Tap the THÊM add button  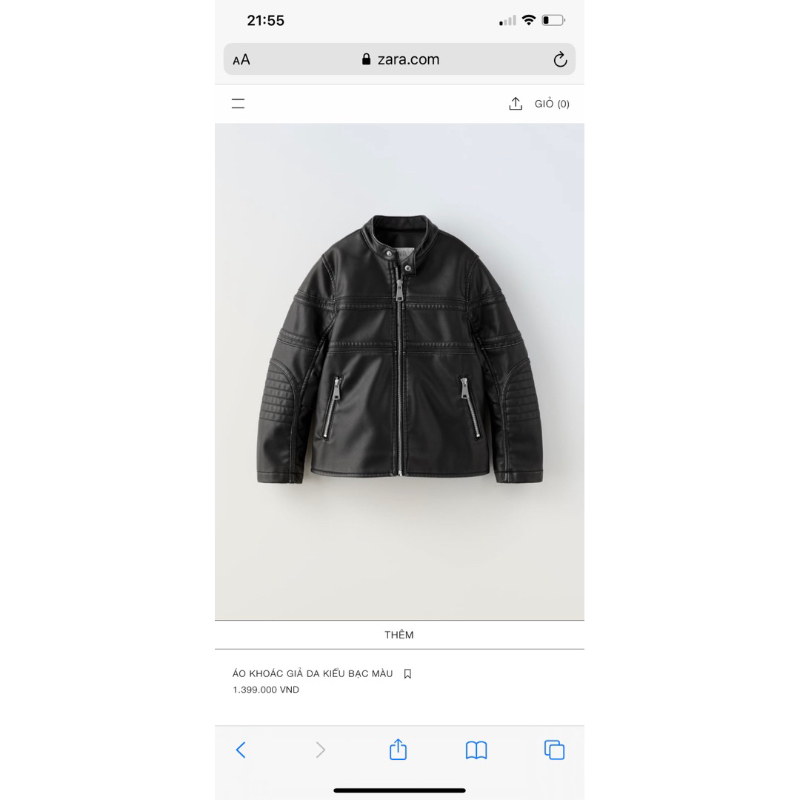click(x=399, y=635)
